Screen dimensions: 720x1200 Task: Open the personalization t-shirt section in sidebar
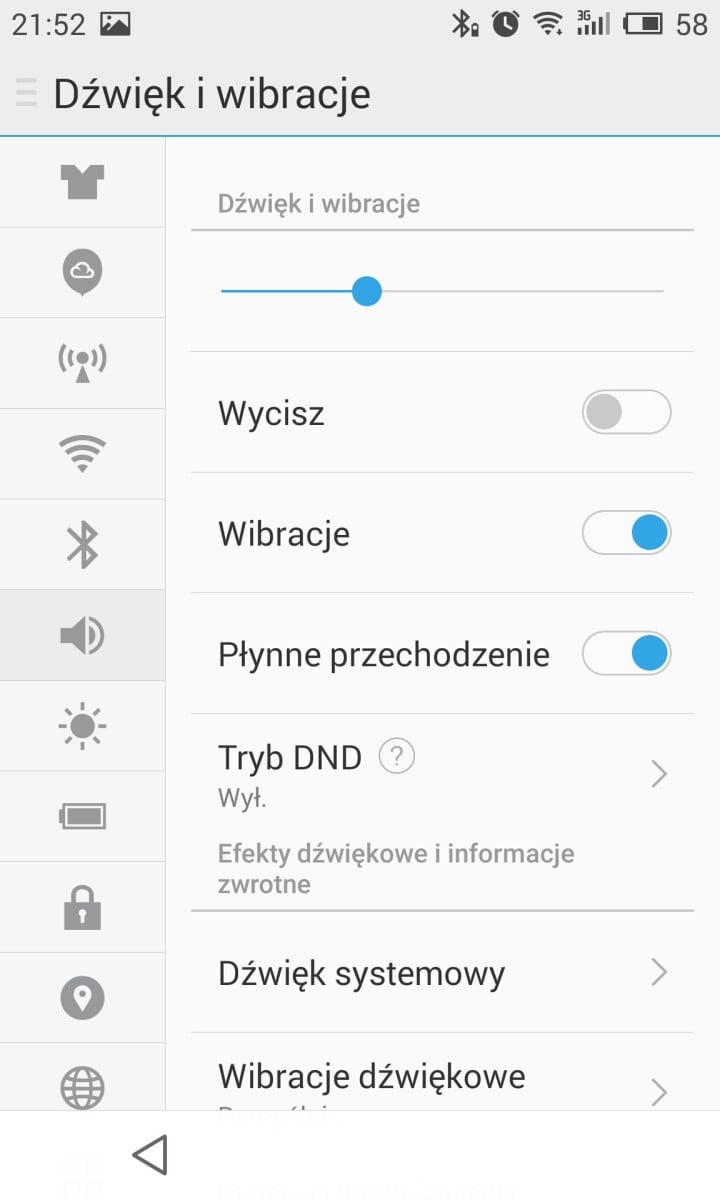(x=82, y=182)
